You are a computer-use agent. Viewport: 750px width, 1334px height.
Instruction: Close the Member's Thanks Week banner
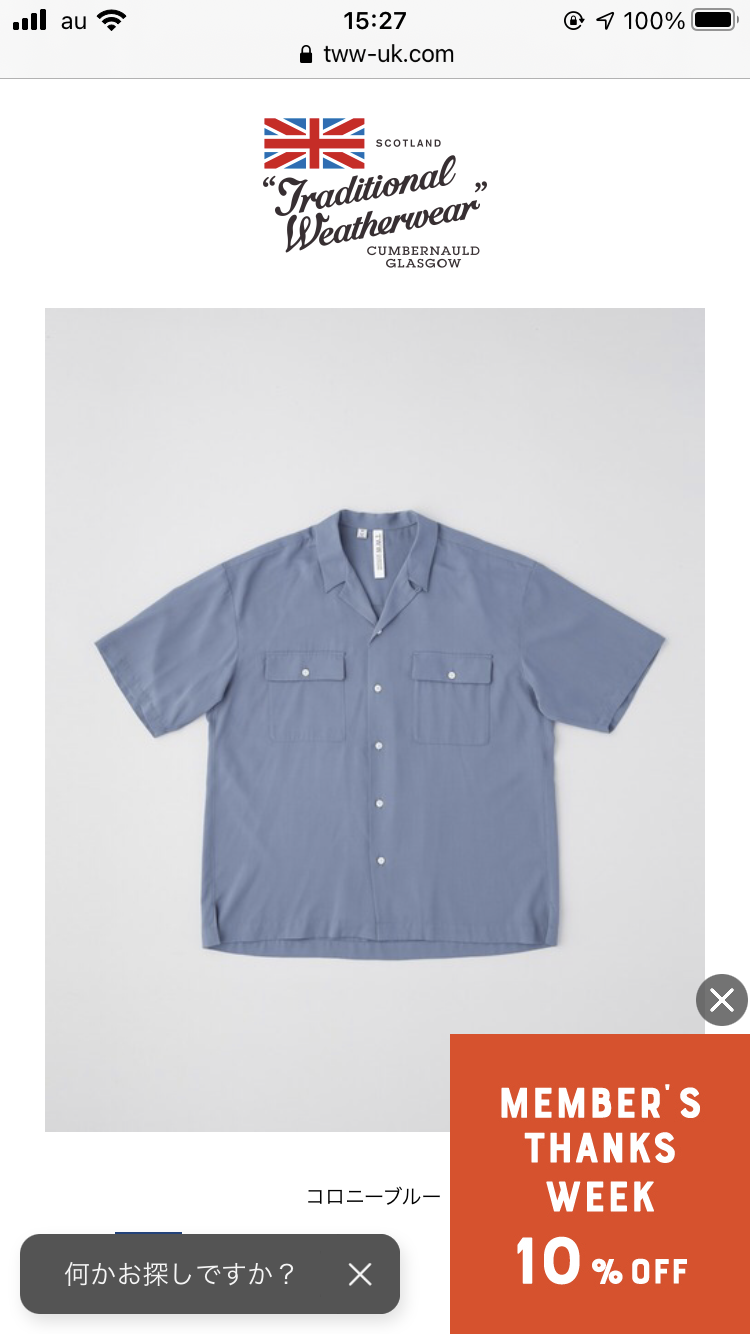pyautogui.click(x=721, y=999)
